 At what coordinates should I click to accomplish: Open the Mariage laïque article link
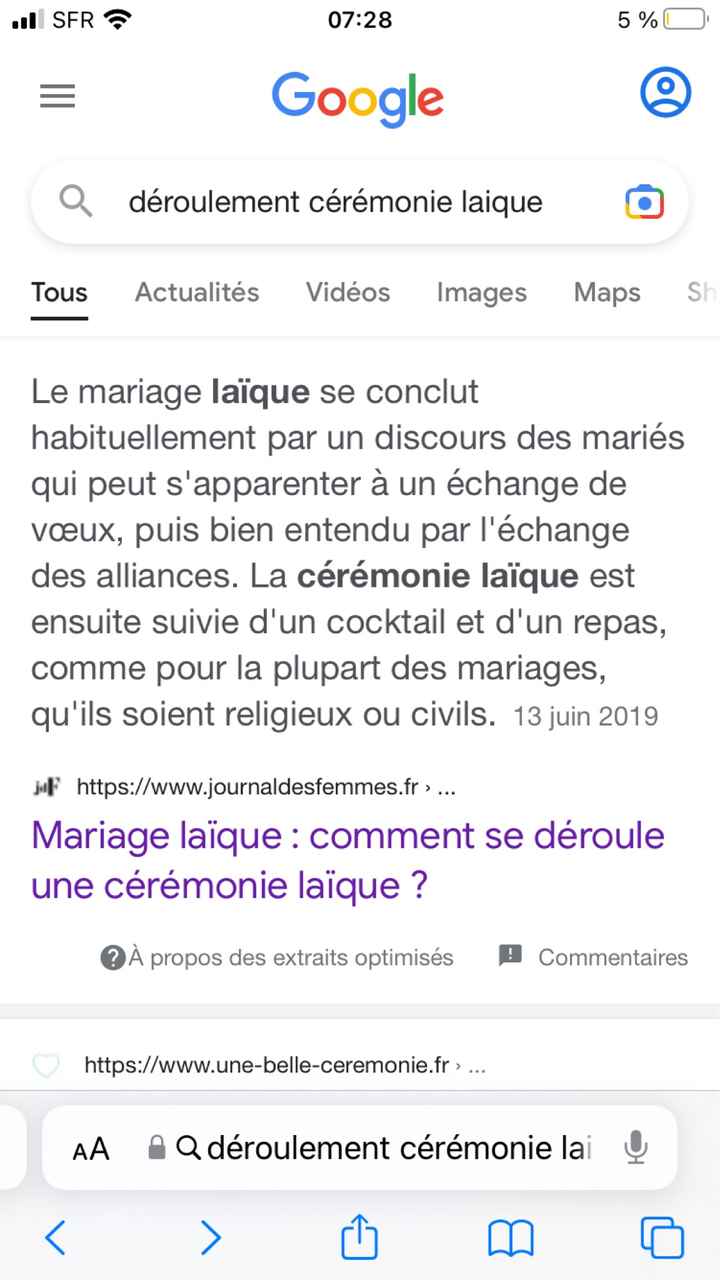(348, 860)
